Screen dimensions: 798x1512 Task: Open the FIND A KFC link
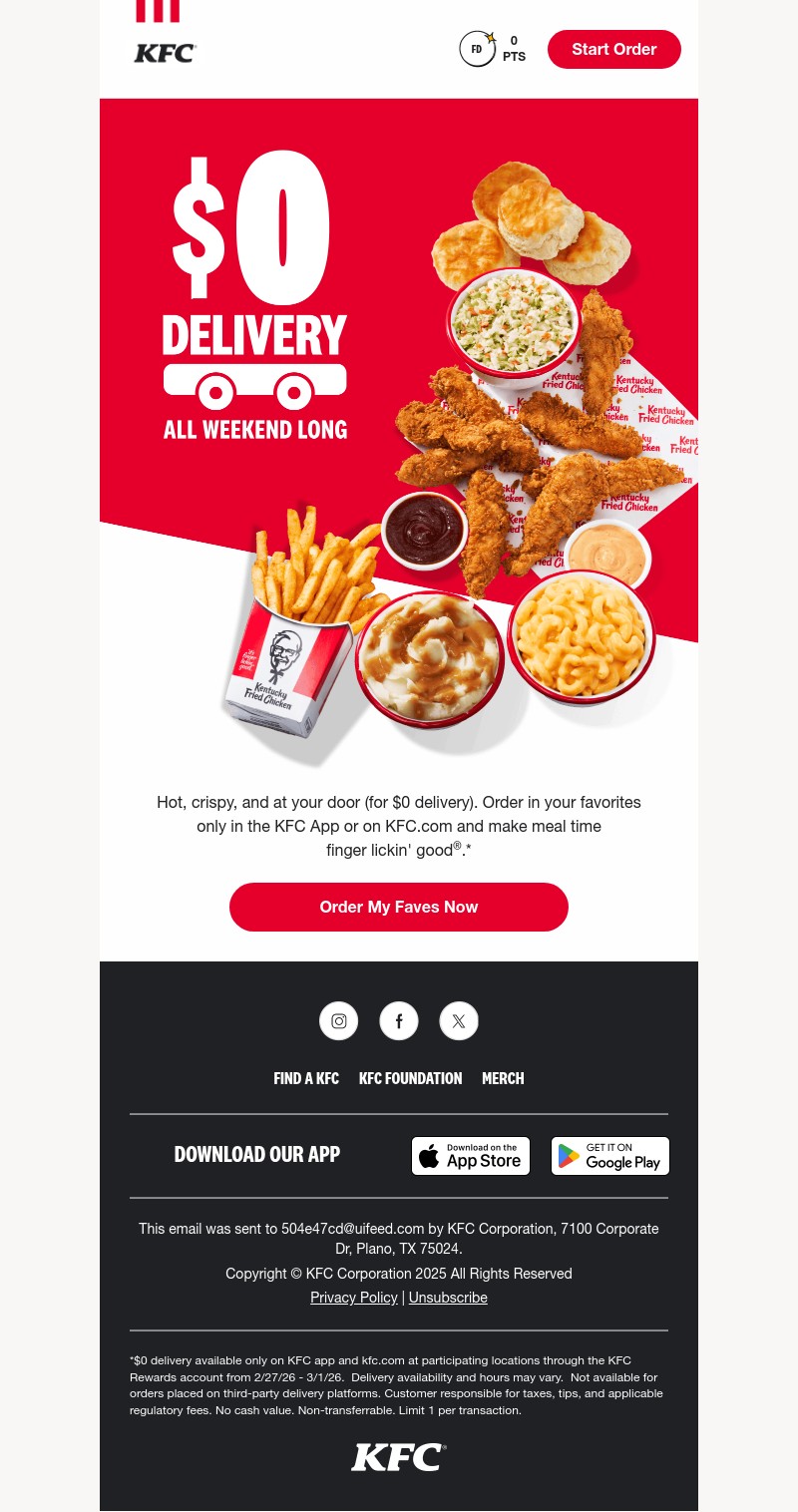click(x=306, y=1078)
